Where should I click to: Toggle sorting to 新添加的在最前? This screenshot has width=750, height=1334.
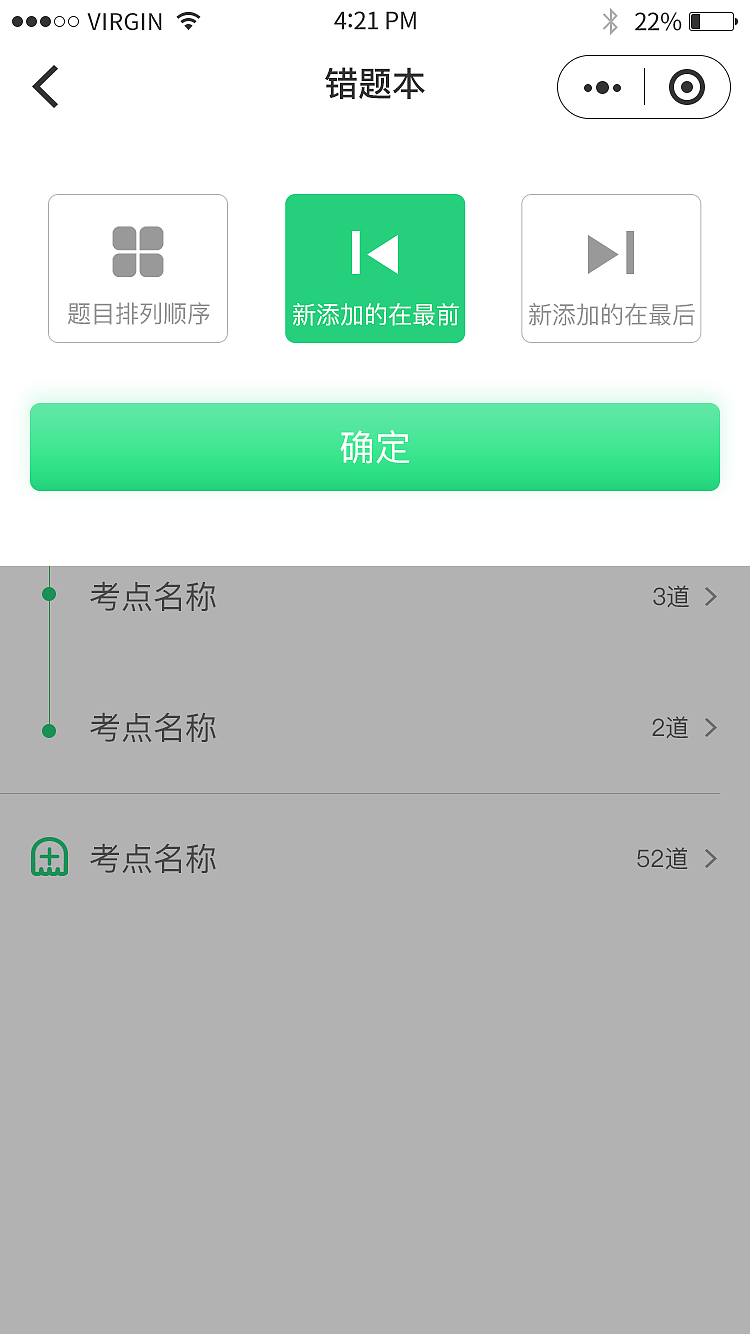point(375,268)
